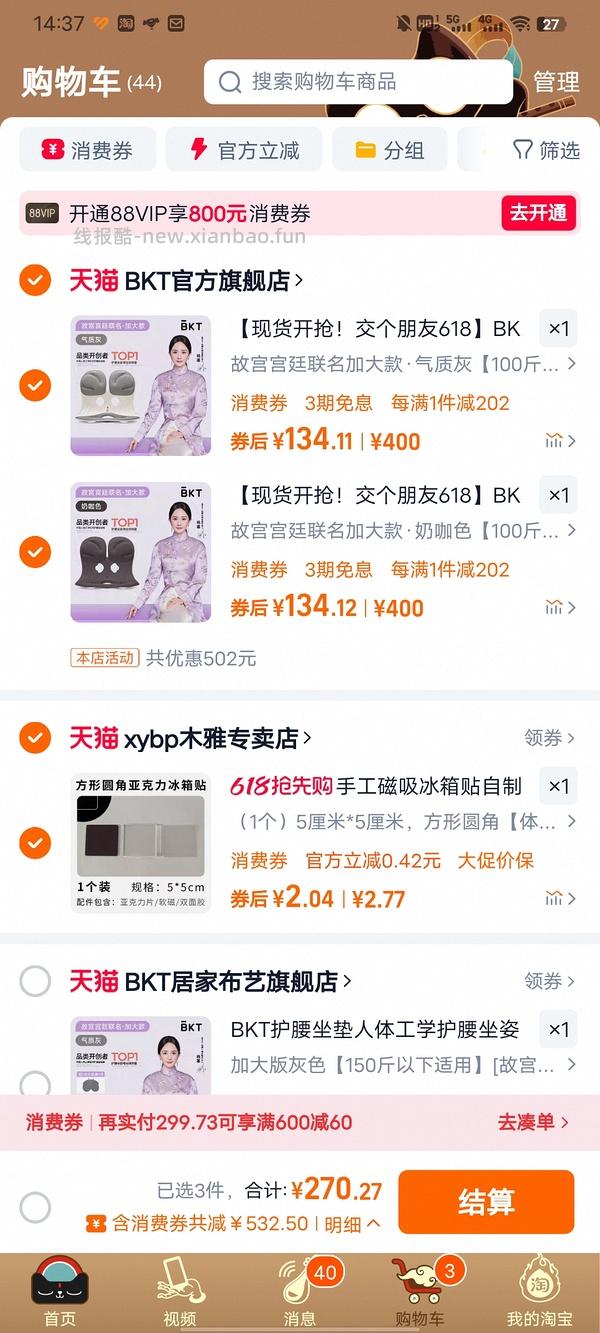The width and height of the screenshot is (600, 1333).
Task: Open the BKT官方旗舰店 store page
Action: 213,281
